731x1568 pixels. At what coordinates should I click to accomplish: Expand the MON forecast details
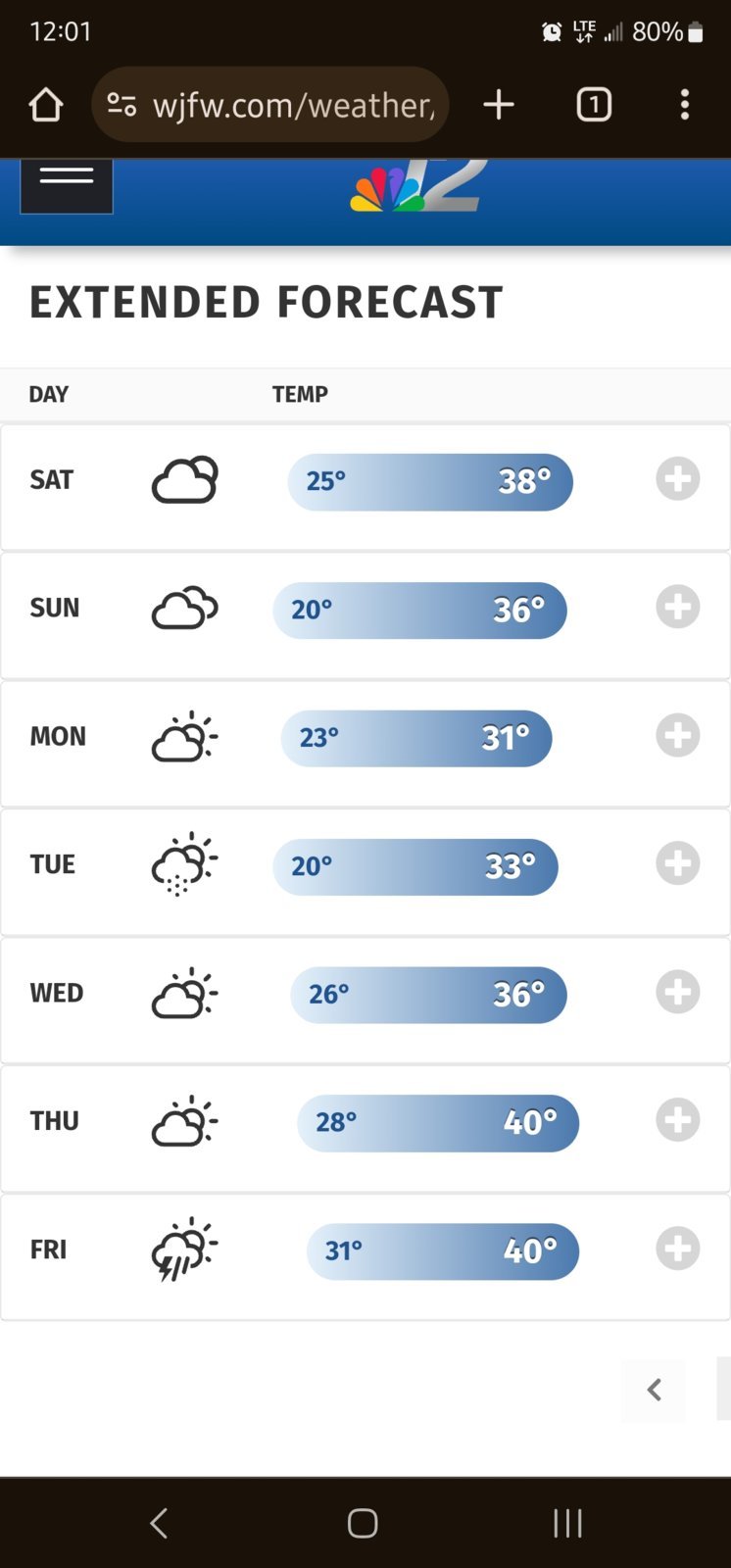(x=677, y=736)
